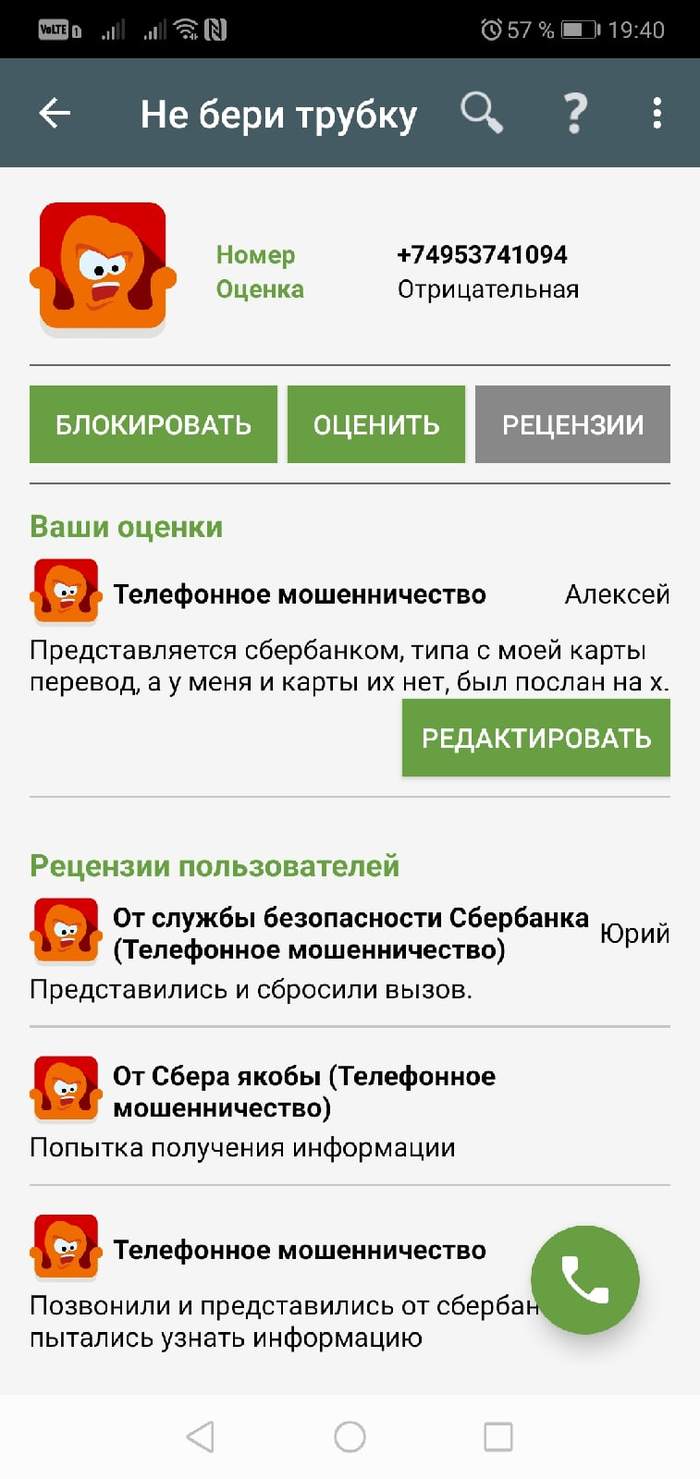Open the system recent apps button
The image size is (700, 1479).
(498, 1437)
